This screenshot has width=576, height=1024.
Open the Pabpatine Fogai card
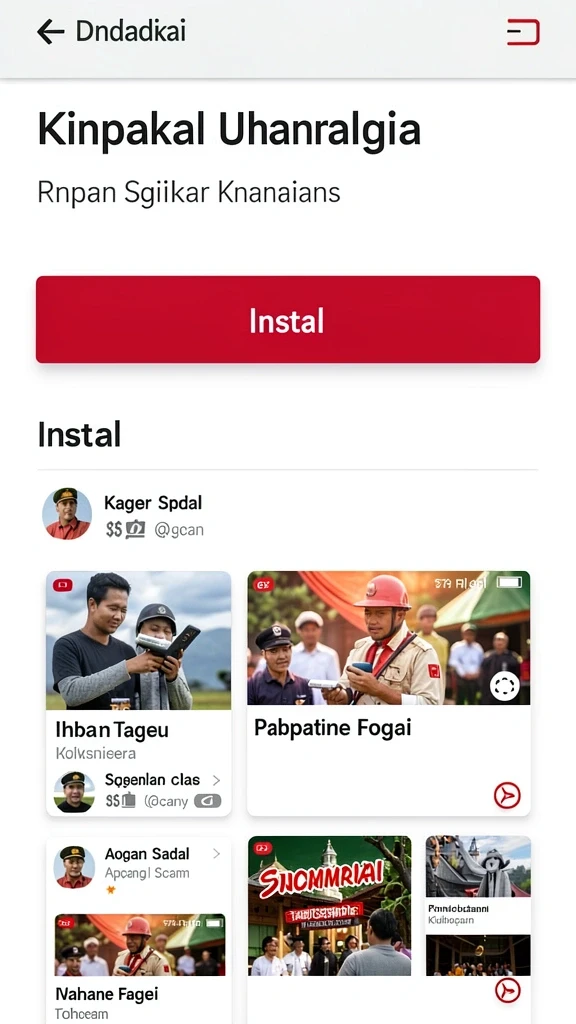389,694
